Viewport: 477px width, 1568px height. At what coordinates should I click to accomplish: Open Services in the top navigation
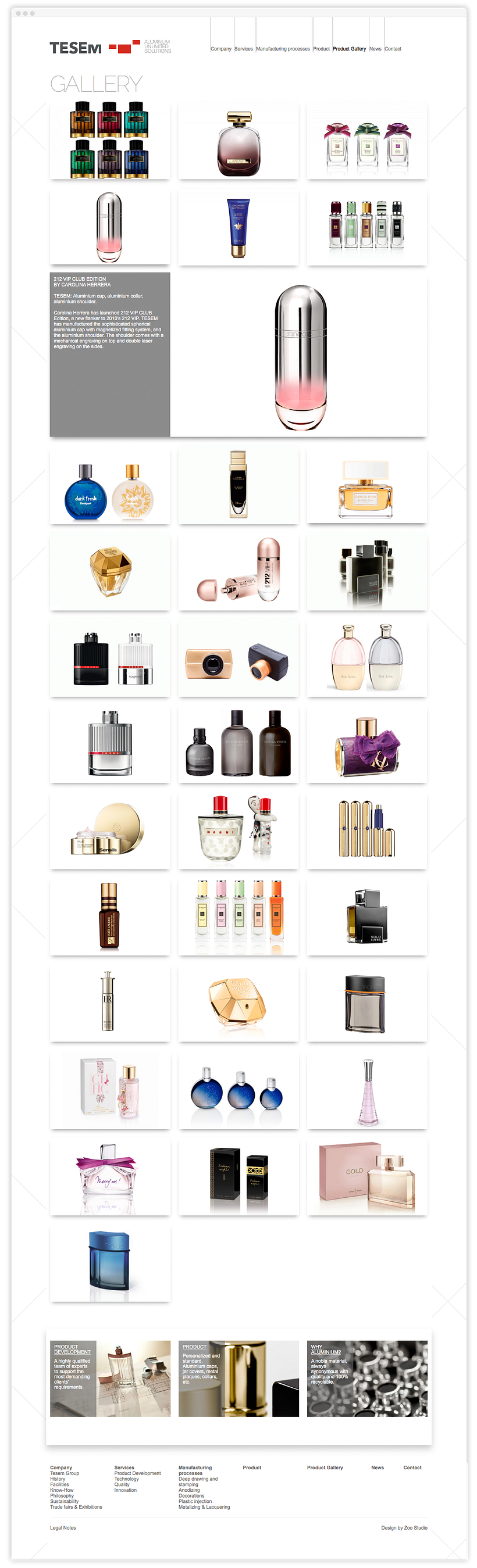(x=243, y=49)
